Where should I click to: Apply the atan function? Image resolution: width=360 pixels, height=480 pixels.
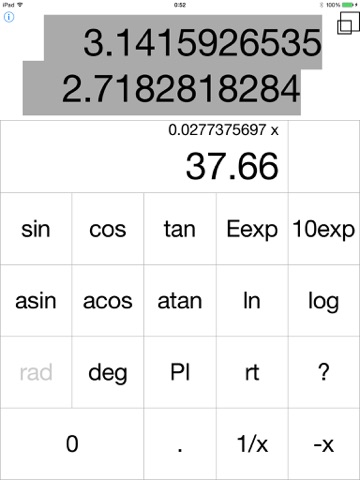coord(180,301)
